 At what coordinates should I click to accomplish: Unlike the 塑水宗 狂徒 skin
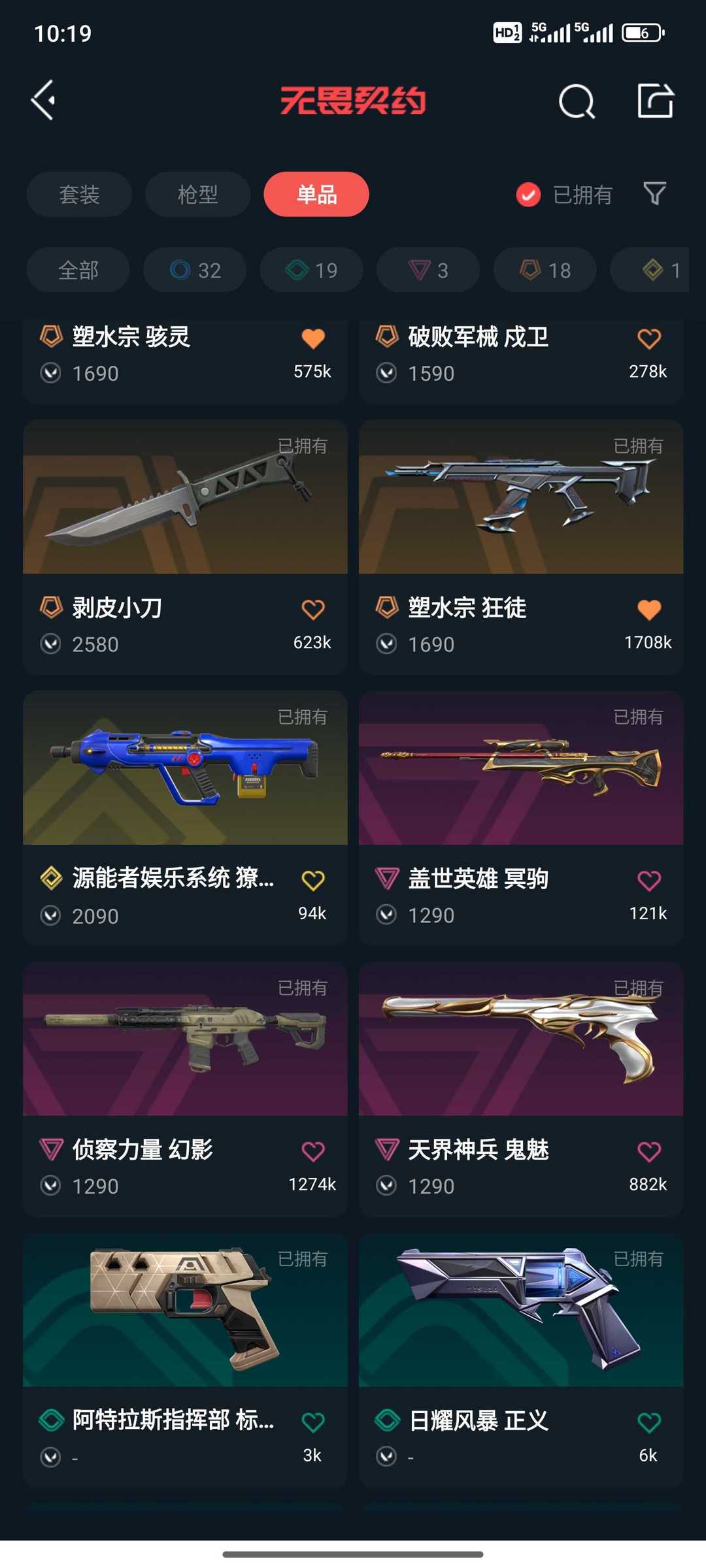(649, 610)
